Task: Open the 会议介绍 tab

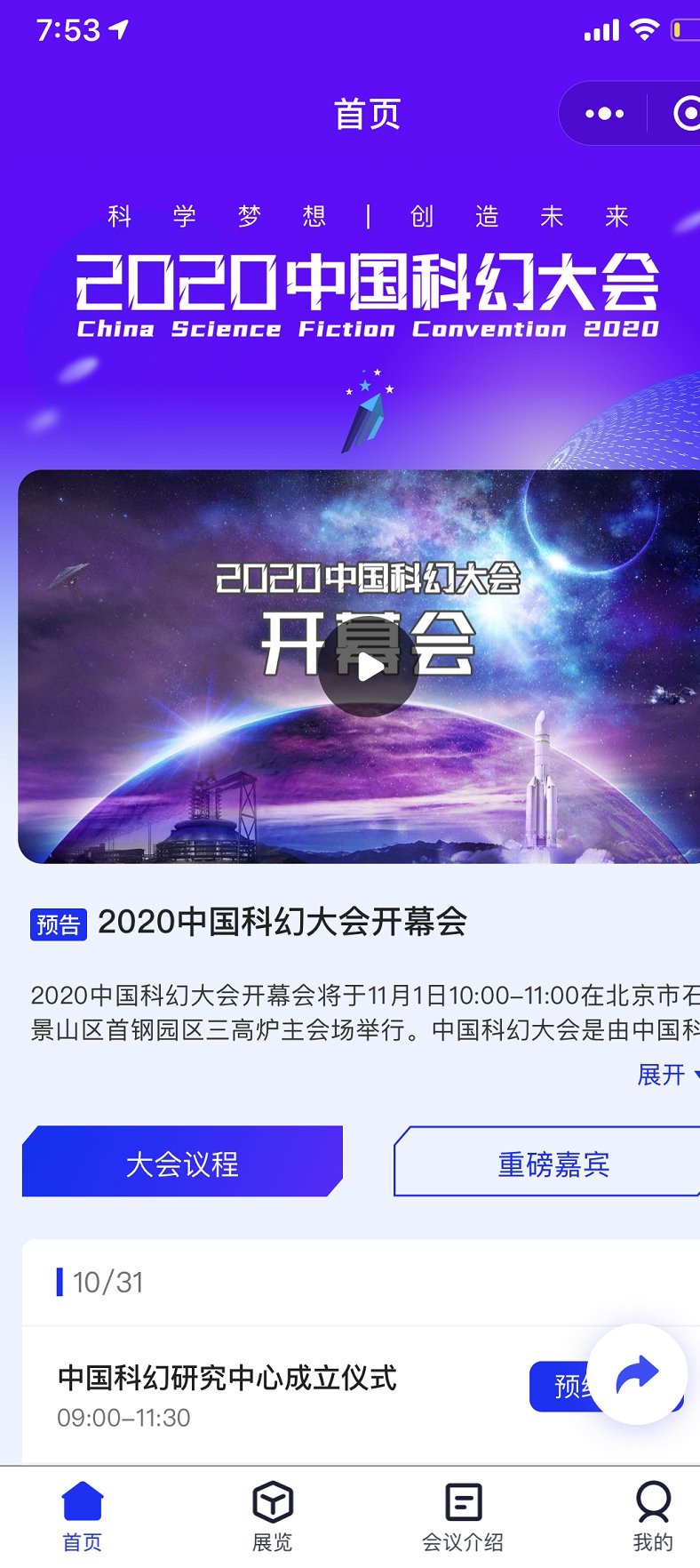Action: pos(463,1516)
